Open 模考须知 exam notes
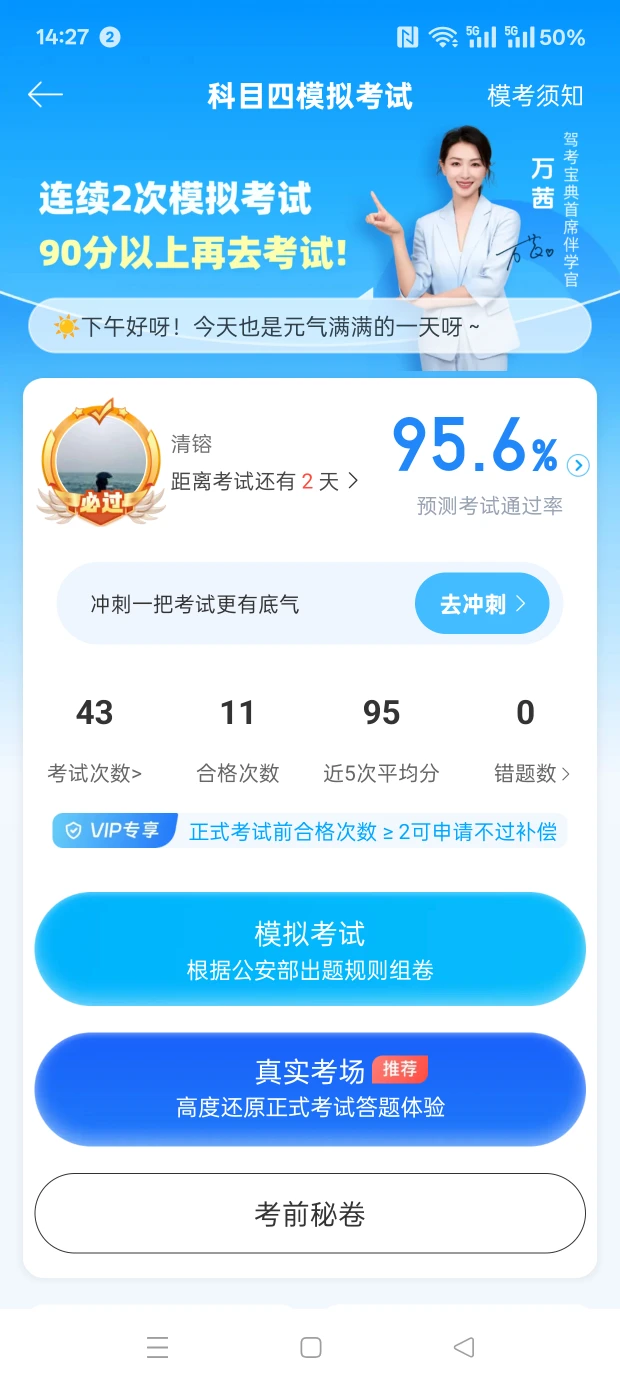 [535, 96]
